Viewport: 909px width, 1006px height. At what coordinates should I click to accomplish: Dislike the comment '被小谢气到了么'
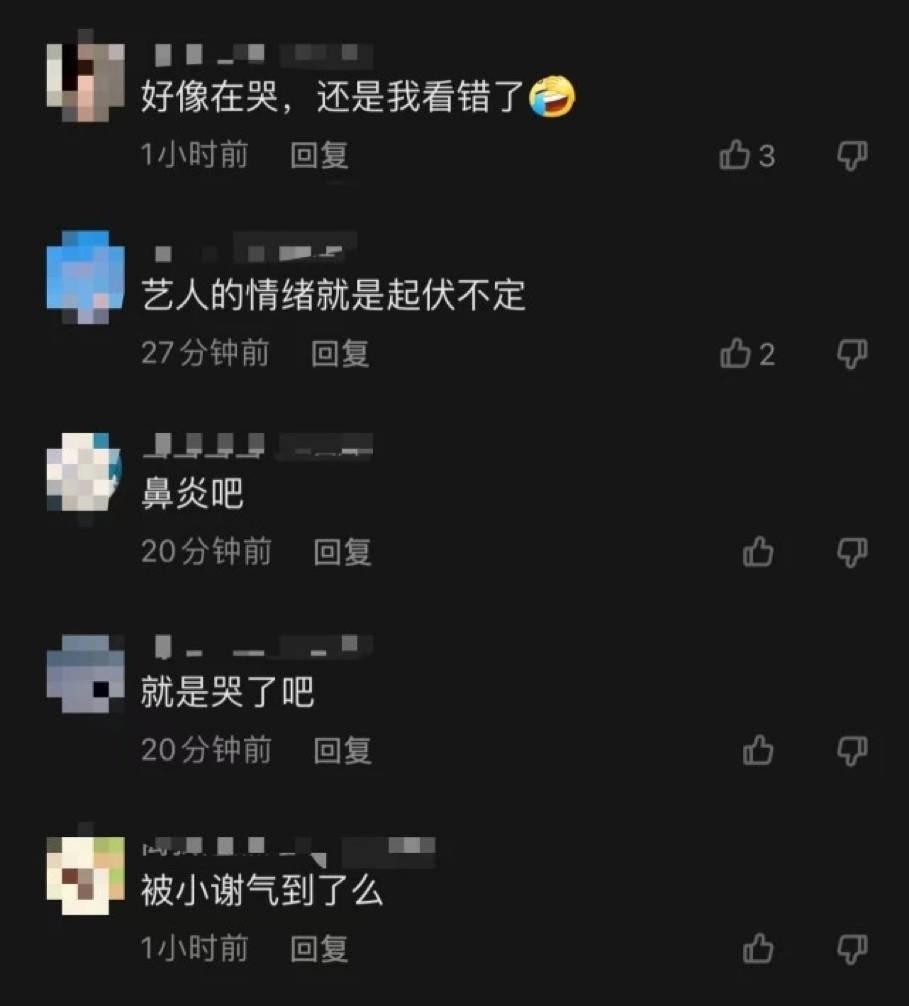851,948
